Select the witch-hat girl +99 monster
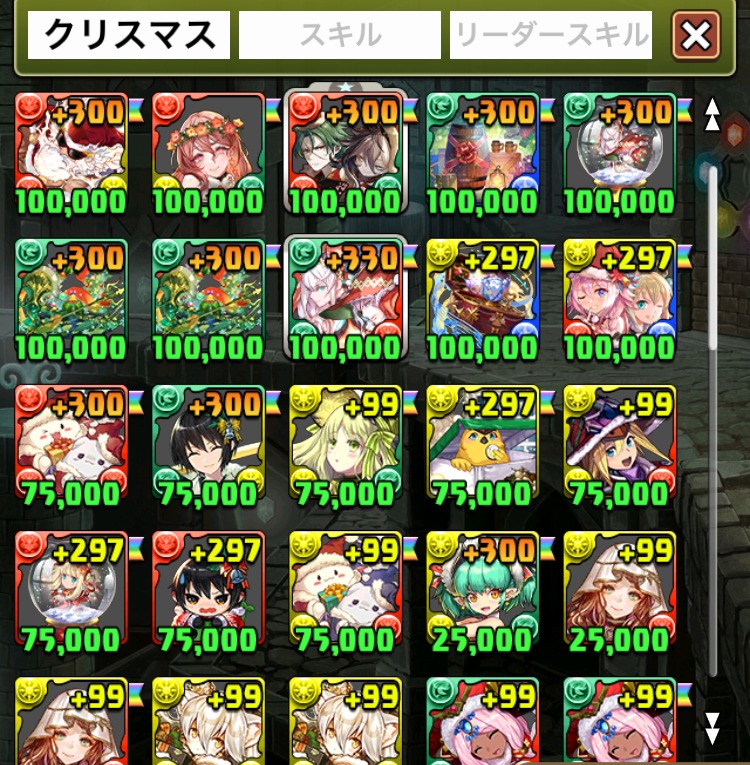750x765 pixels. tap(619, 443)
